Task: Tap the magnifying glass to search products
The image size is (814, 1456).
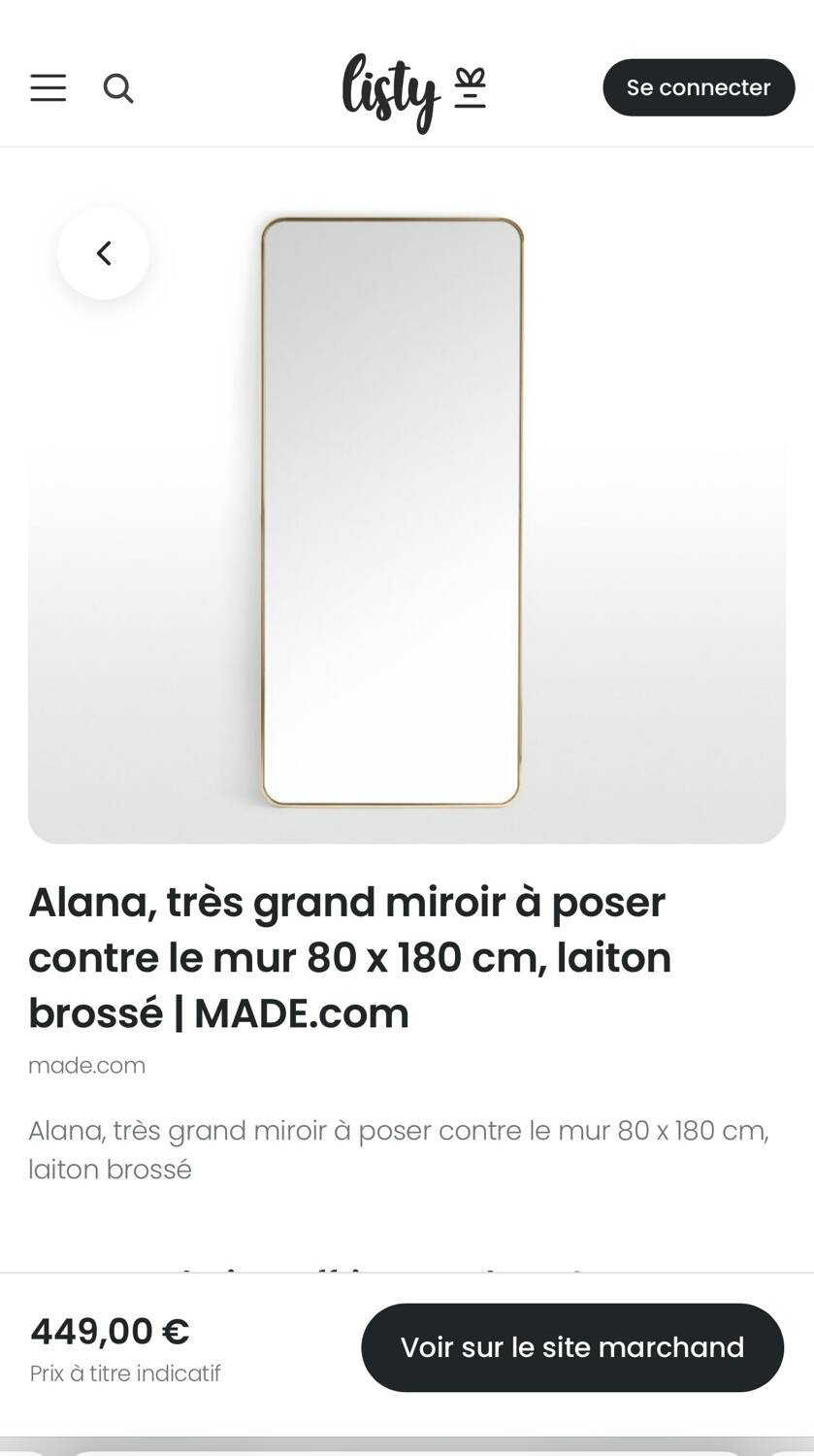Action: tap(119, 88)
